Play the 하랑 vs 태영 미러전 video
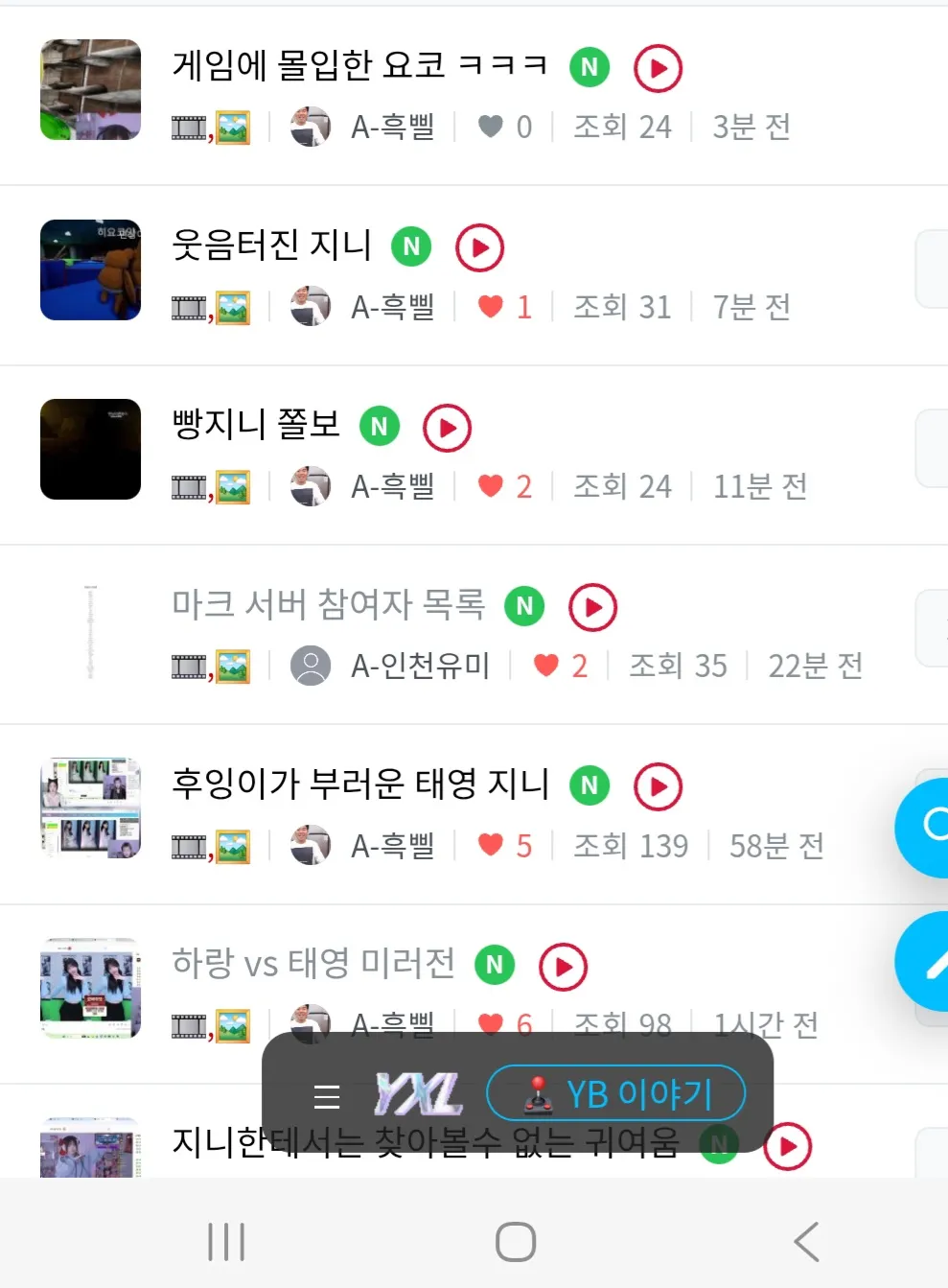948x1288 pixels. click(563, 967)
